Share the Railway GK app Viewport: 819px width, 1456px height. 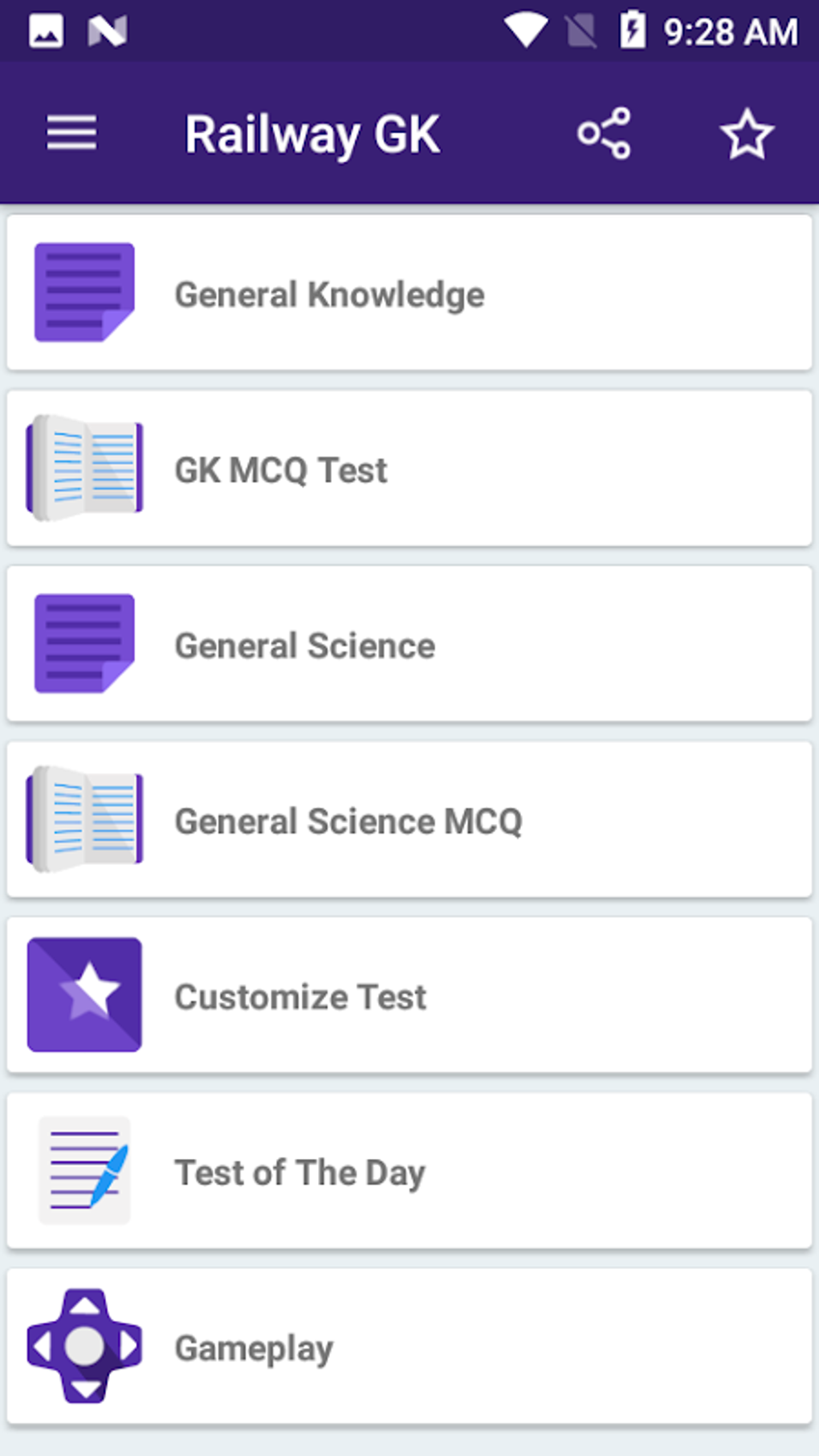pyautogui.click(x=604, y=133)
